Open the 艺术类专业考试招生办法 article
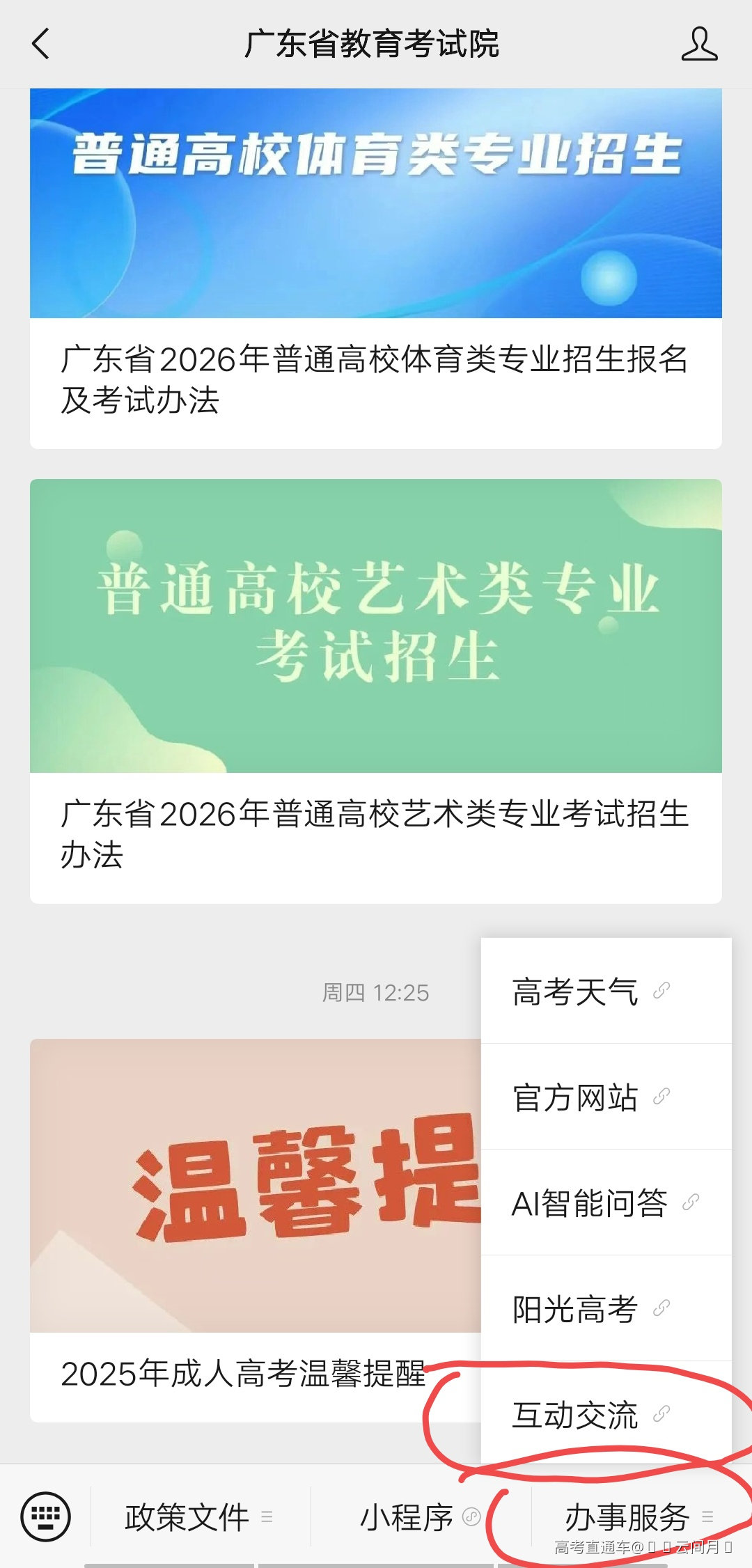 (x=375, y=833)
